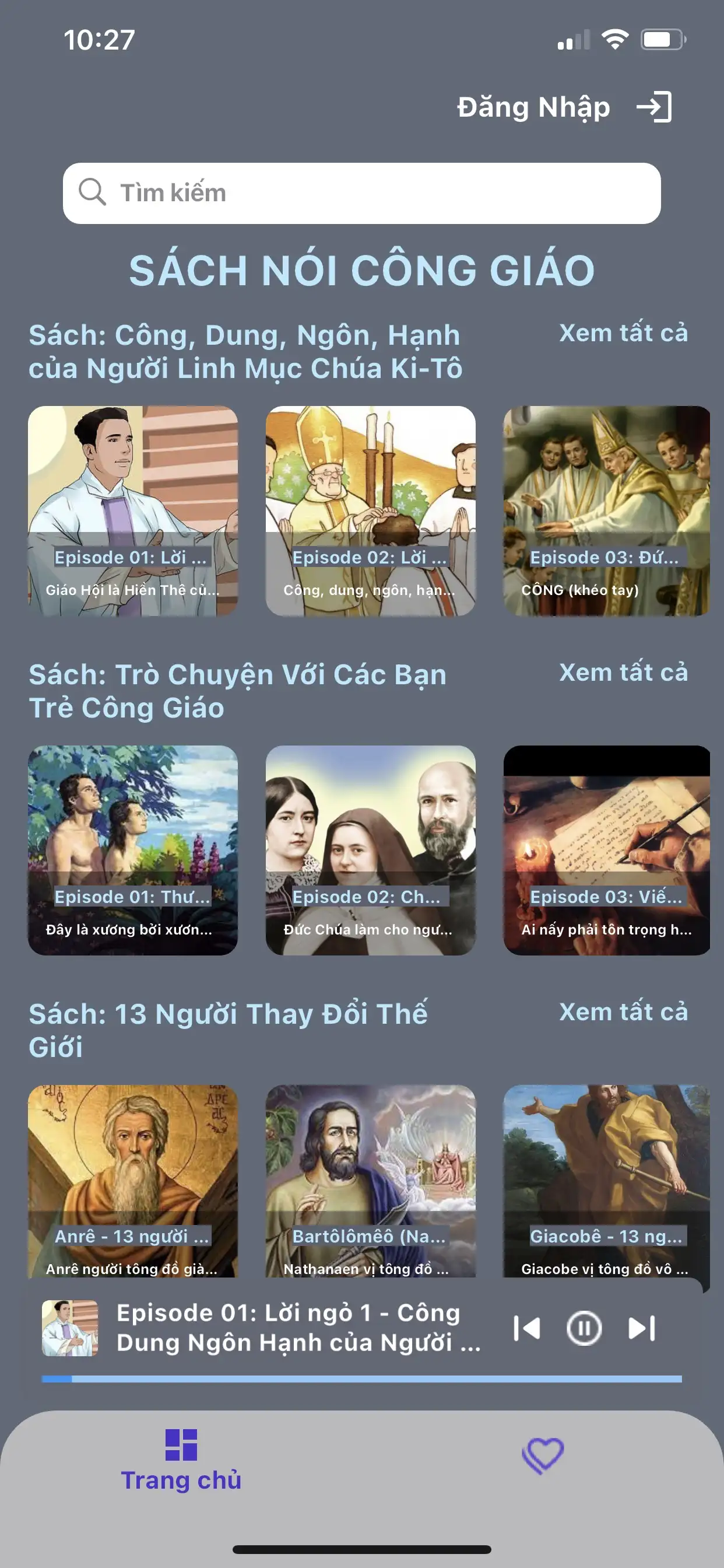The height and width of the screenshot is (1568, 724).
Task: Open Episode 03: Viế... card, Ai nấy phải tôn trọng
Action: (606, 850)
